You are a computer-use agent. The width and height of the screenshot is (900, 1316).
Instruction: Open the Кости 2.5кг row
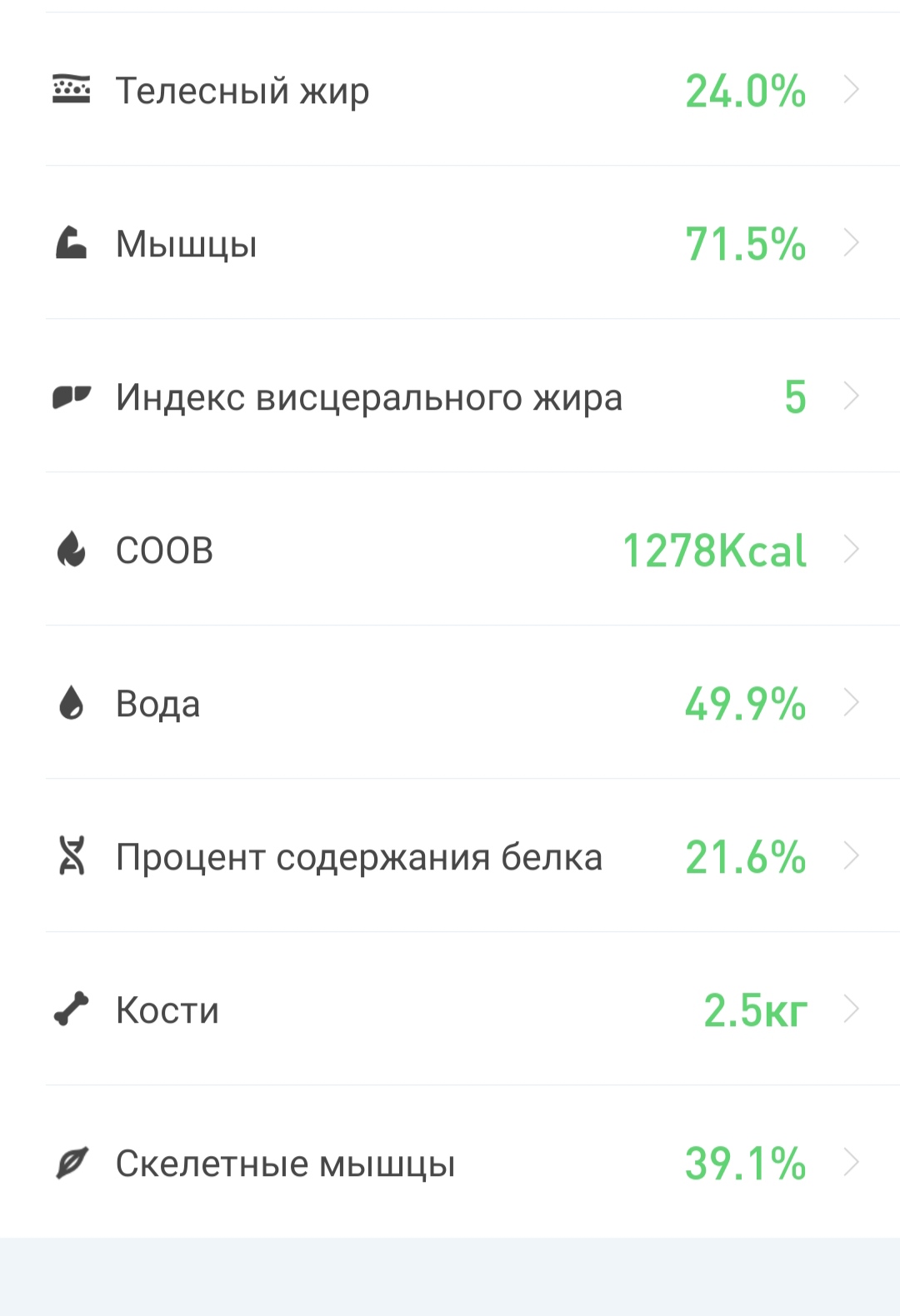point(450,1009)
